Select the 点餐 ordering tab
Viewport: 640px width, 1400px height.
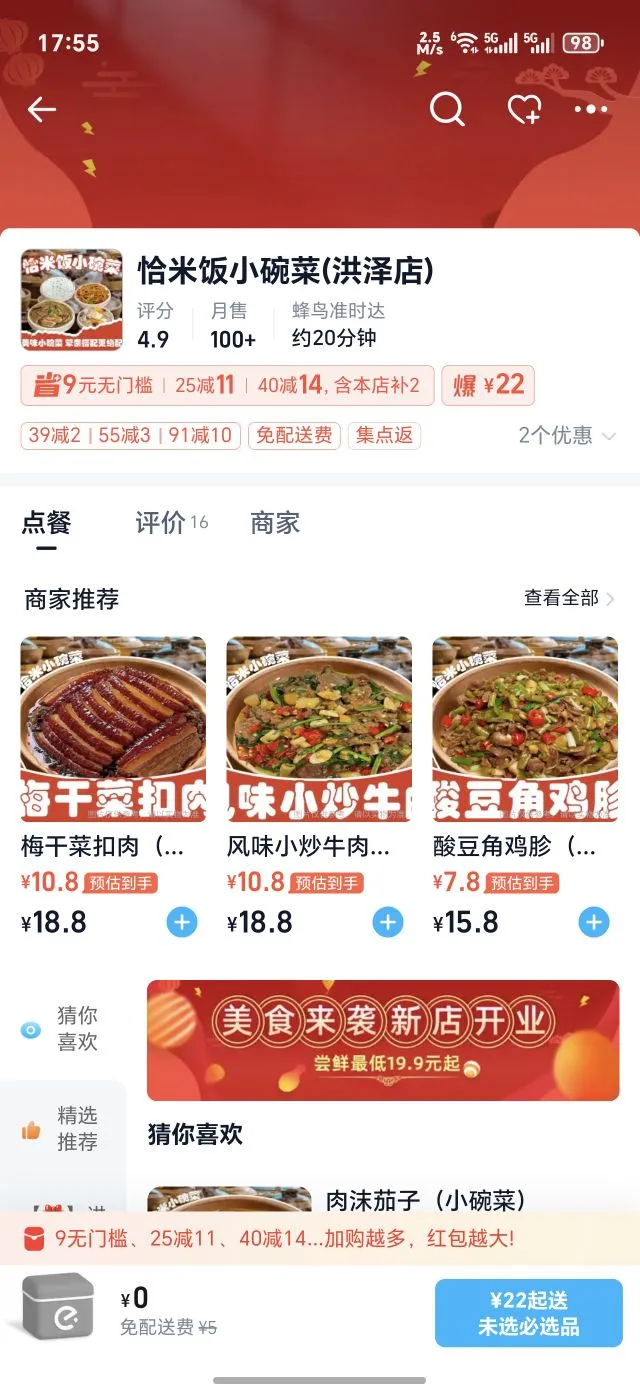click(x=46, y=522)
